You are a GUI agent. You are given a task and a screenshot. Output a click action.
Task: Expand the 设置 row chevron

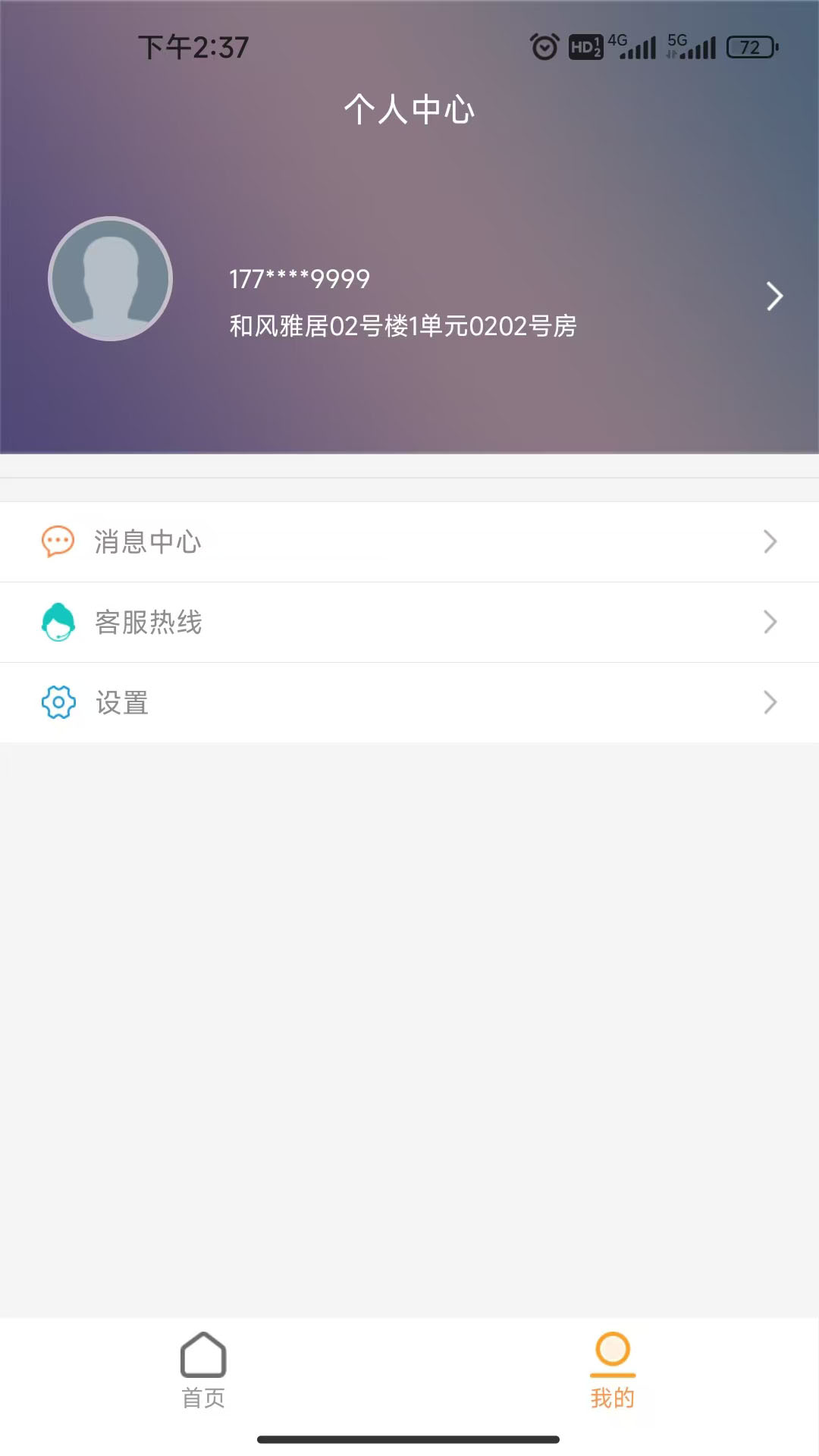770,702
